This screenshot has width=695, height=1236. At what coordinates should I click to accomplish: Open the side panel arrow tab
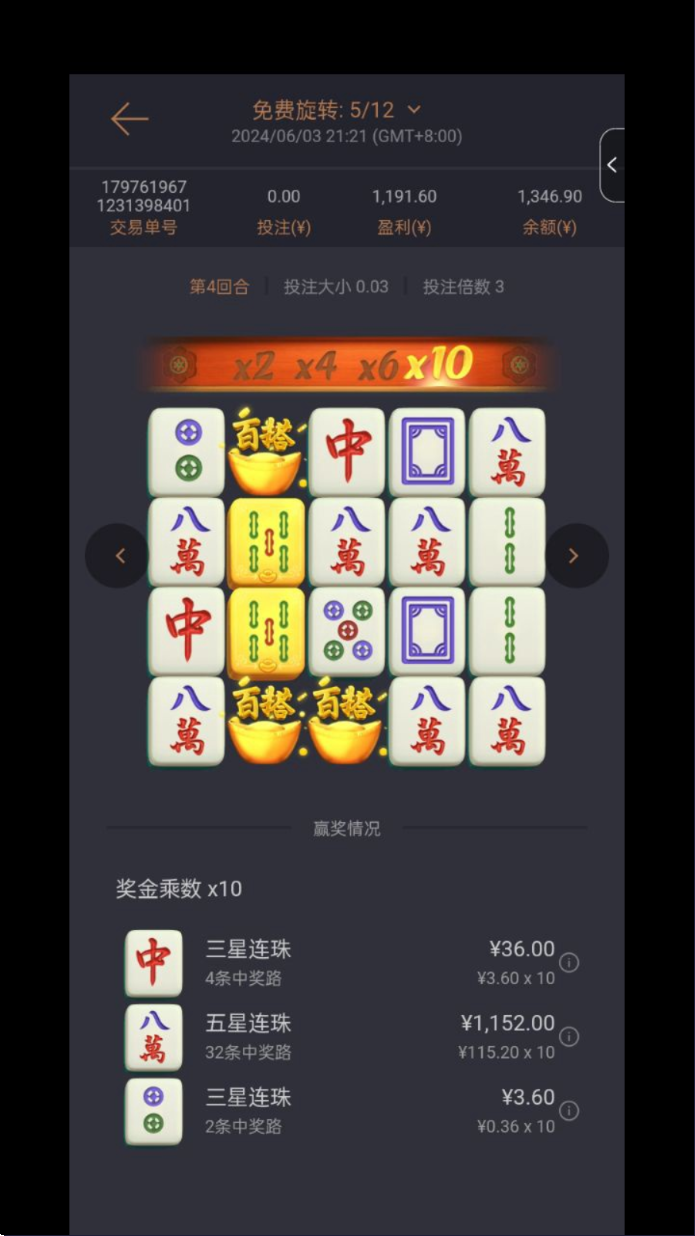[612, 165]
